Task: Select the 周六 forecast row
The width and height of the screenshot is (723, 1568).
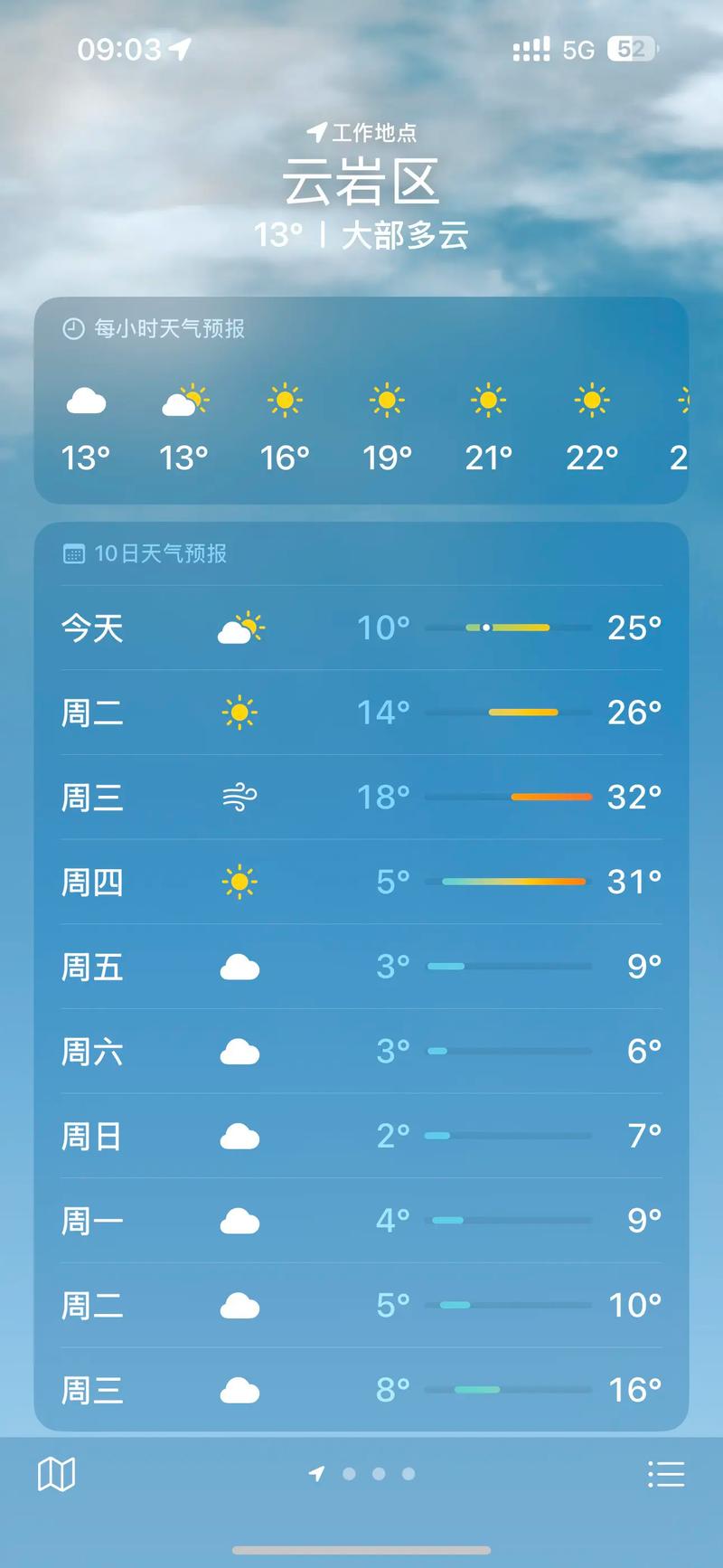Action: pos(361,1051)
